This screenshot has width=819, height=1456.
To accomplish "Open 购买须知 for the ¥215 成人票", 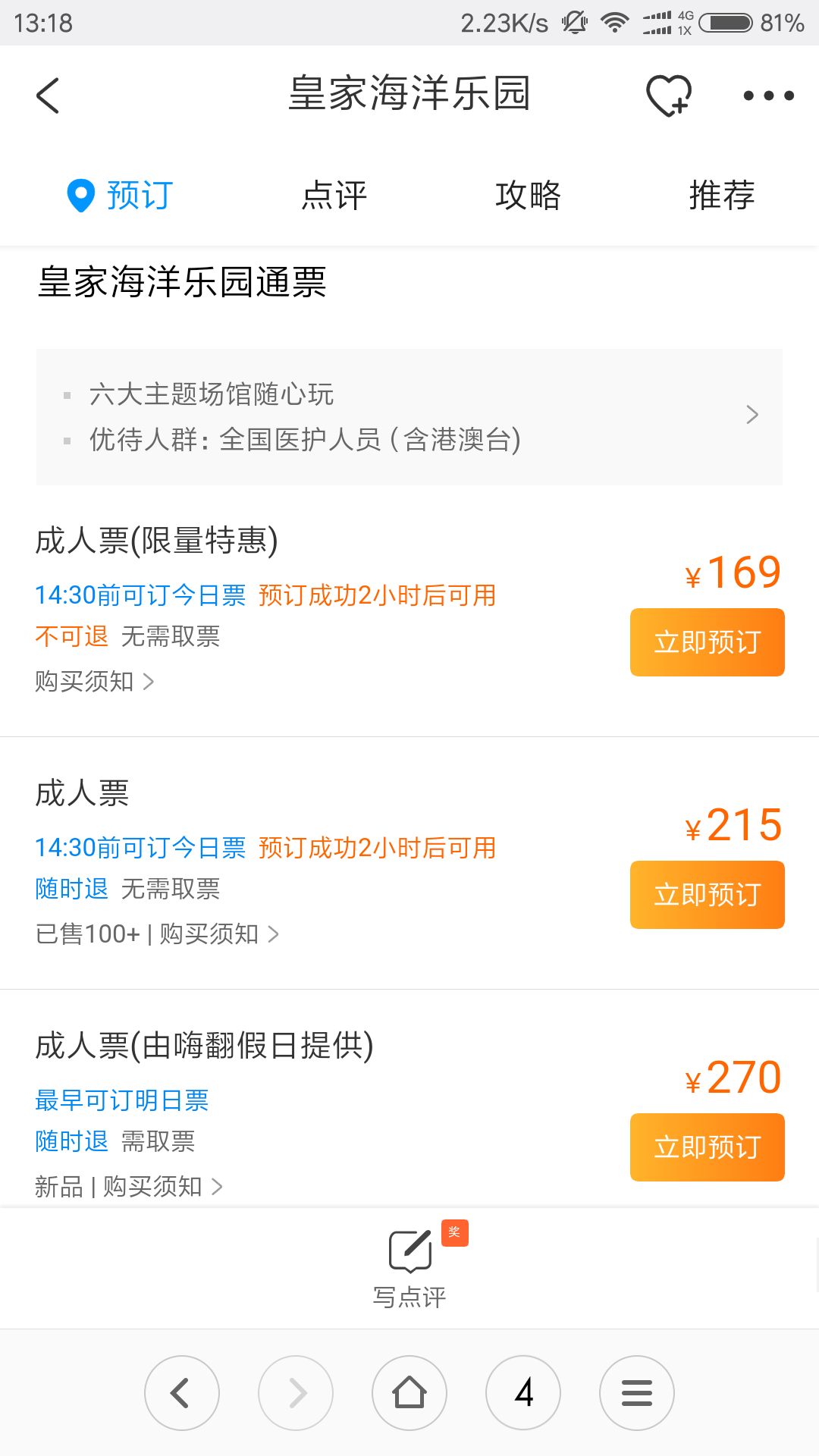I will pos(219,934).
